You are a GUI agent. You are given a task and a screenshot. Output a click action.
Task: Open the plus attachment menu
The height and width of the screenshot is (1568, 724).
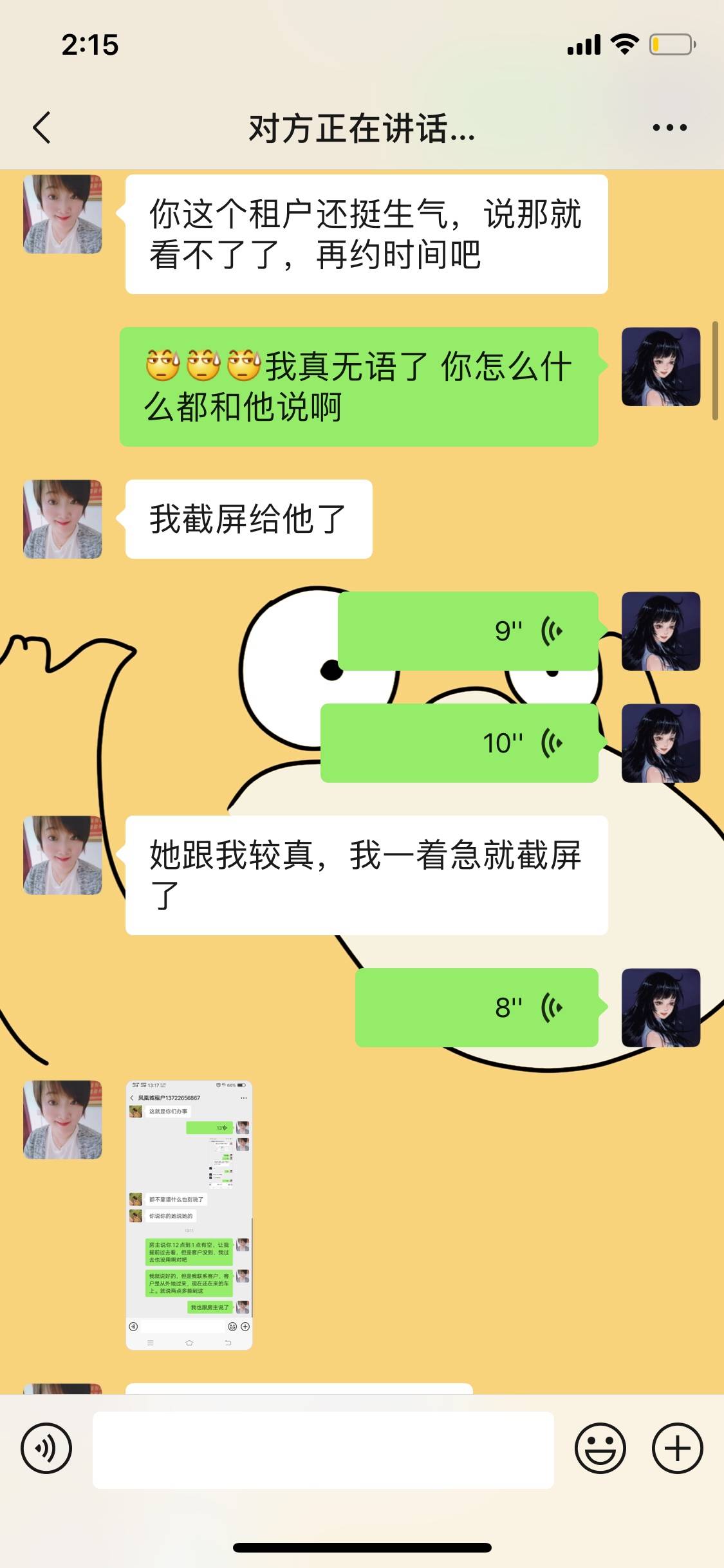(677, 1449)
